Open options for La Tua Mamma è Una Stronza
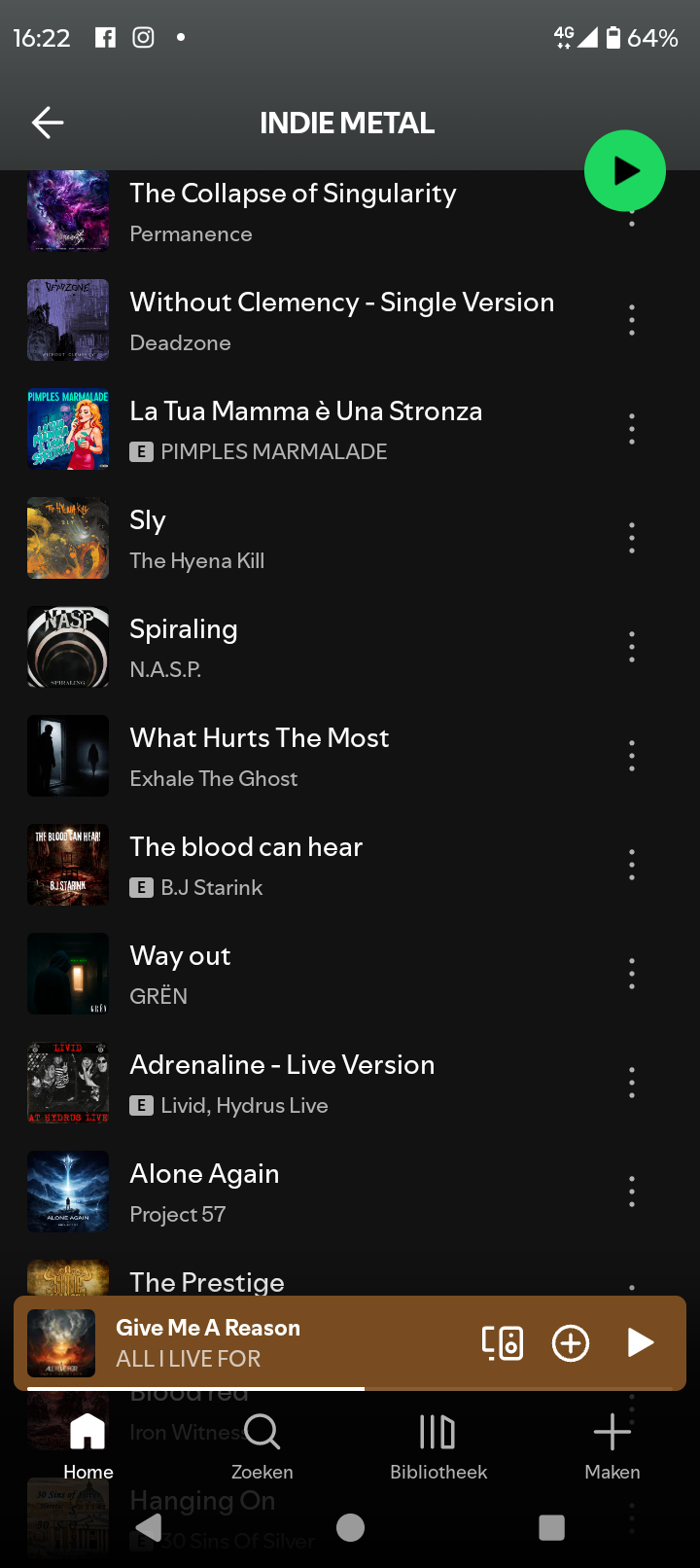This screenshot has height=1568, width=700. pyautogui.click(x=632, y=429)
